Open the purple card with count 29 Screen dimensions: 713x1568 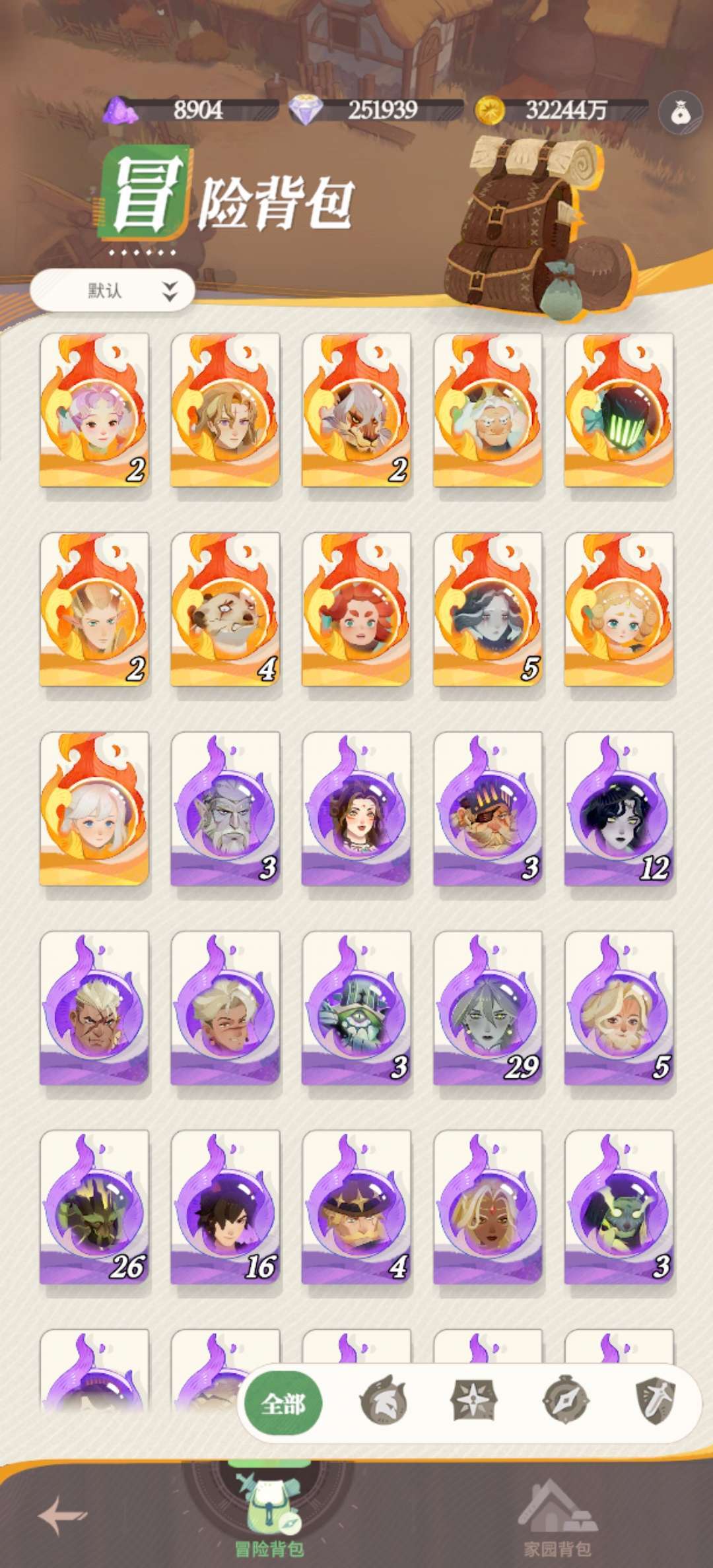click(x=488, y=1008)
